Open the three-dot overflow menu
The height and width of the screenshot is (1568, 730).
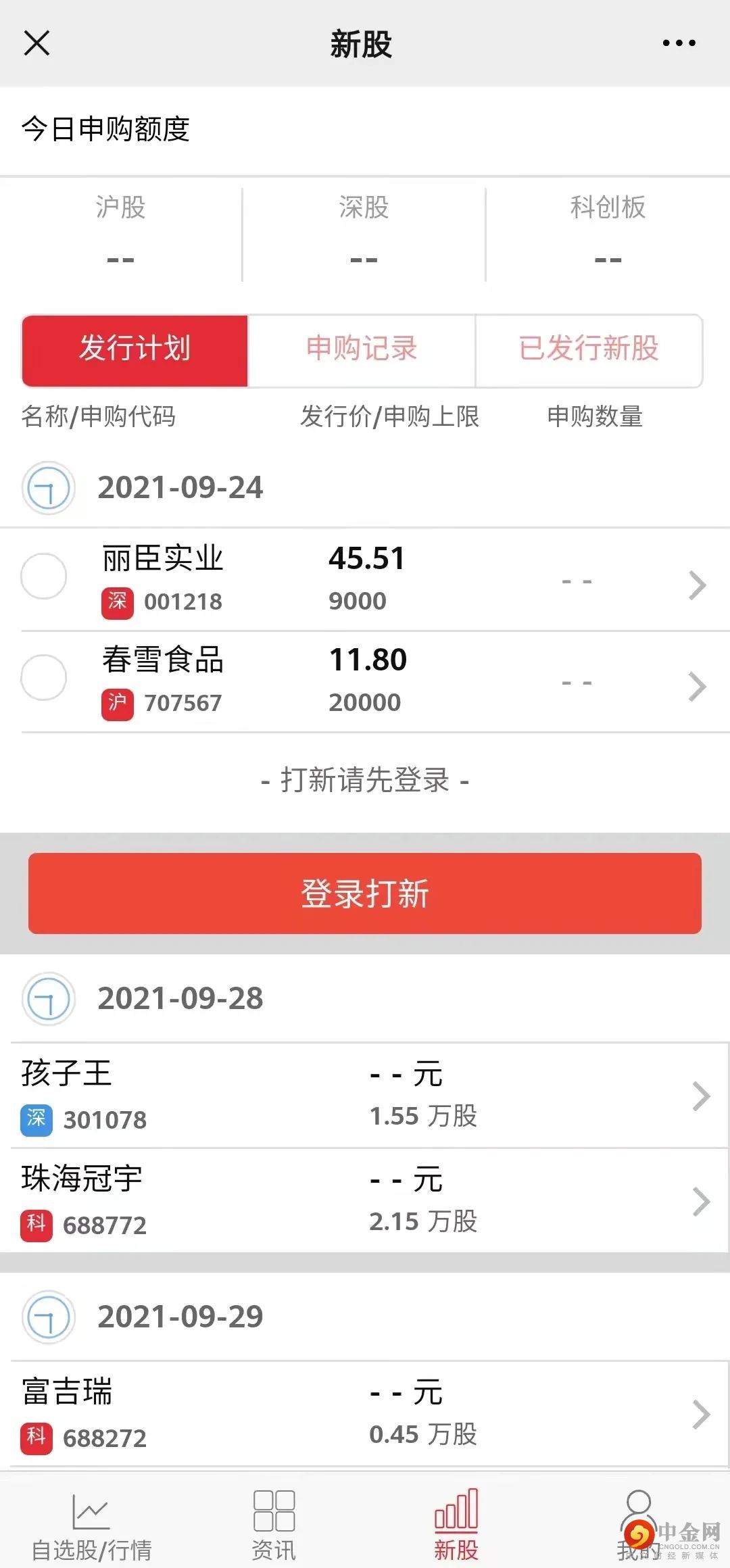[x=679, y=43]
